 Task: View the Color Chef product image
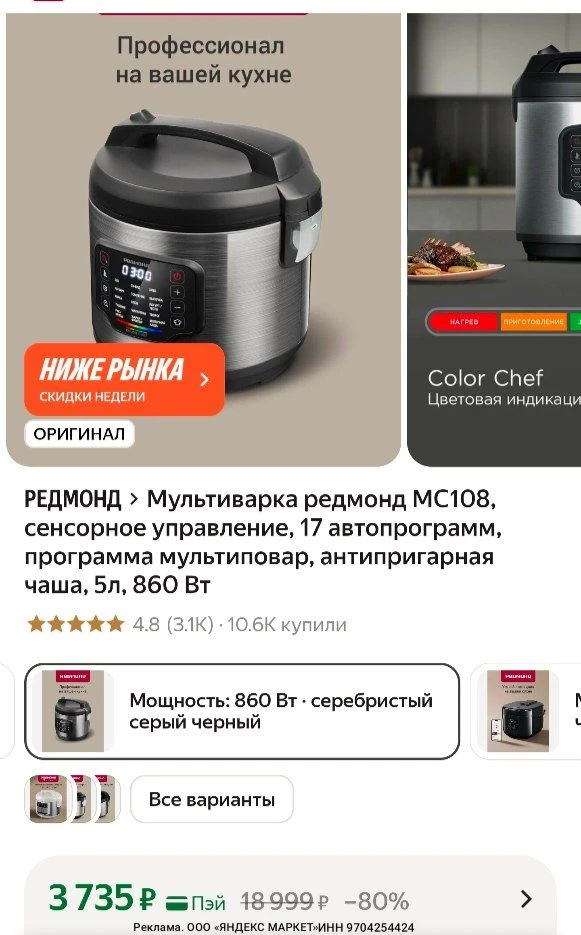494,239
